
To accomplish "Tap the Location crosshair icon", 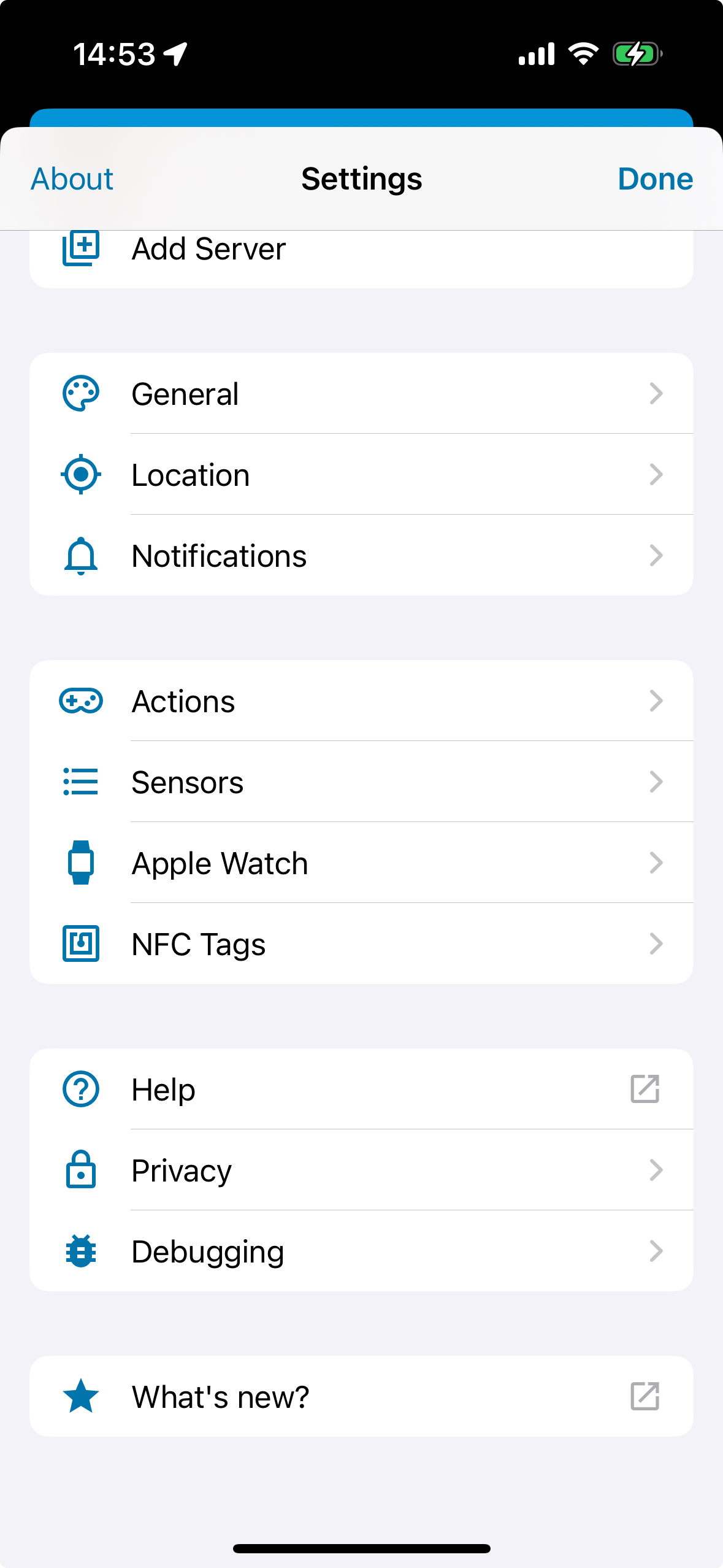I will tap(80, 474).
